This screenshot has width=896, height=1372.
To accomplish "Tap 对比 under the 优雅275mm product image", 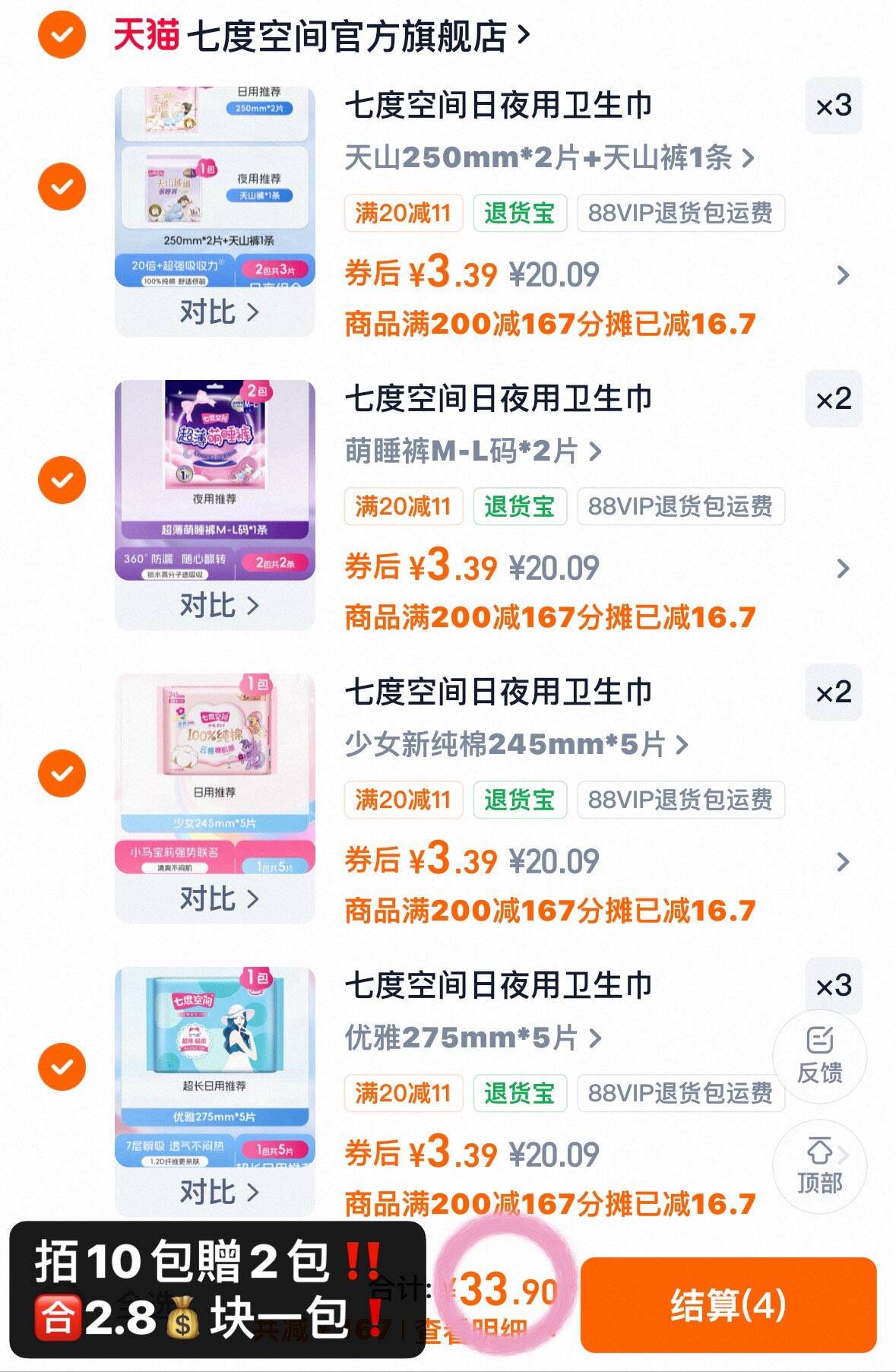I will 218,1192.
